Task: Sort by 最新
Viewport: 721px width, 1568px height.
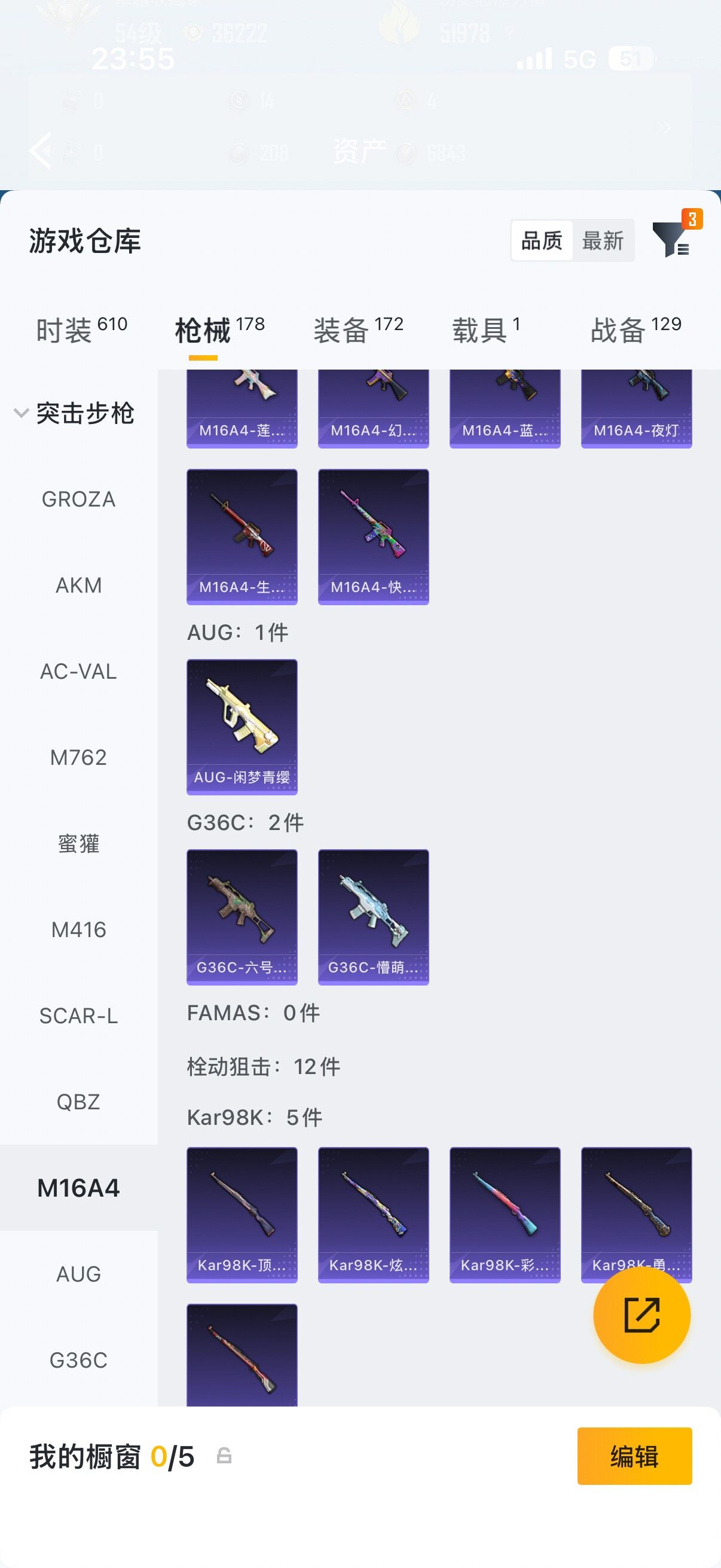Action: click(603, 240)
